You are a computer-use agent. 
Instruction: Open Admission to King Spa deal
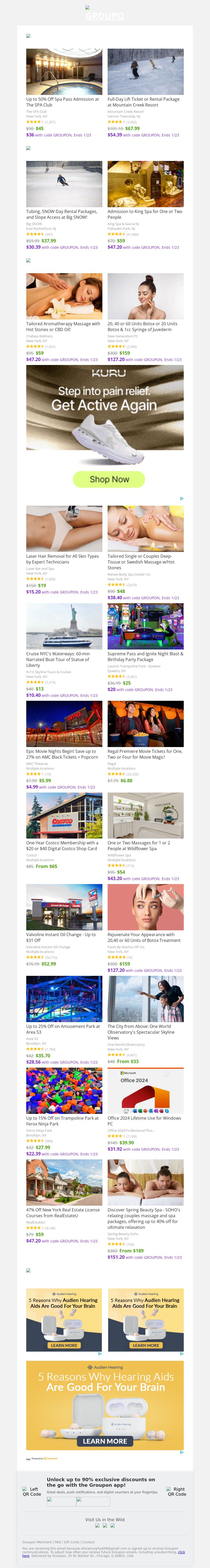(x=144, y=214)
